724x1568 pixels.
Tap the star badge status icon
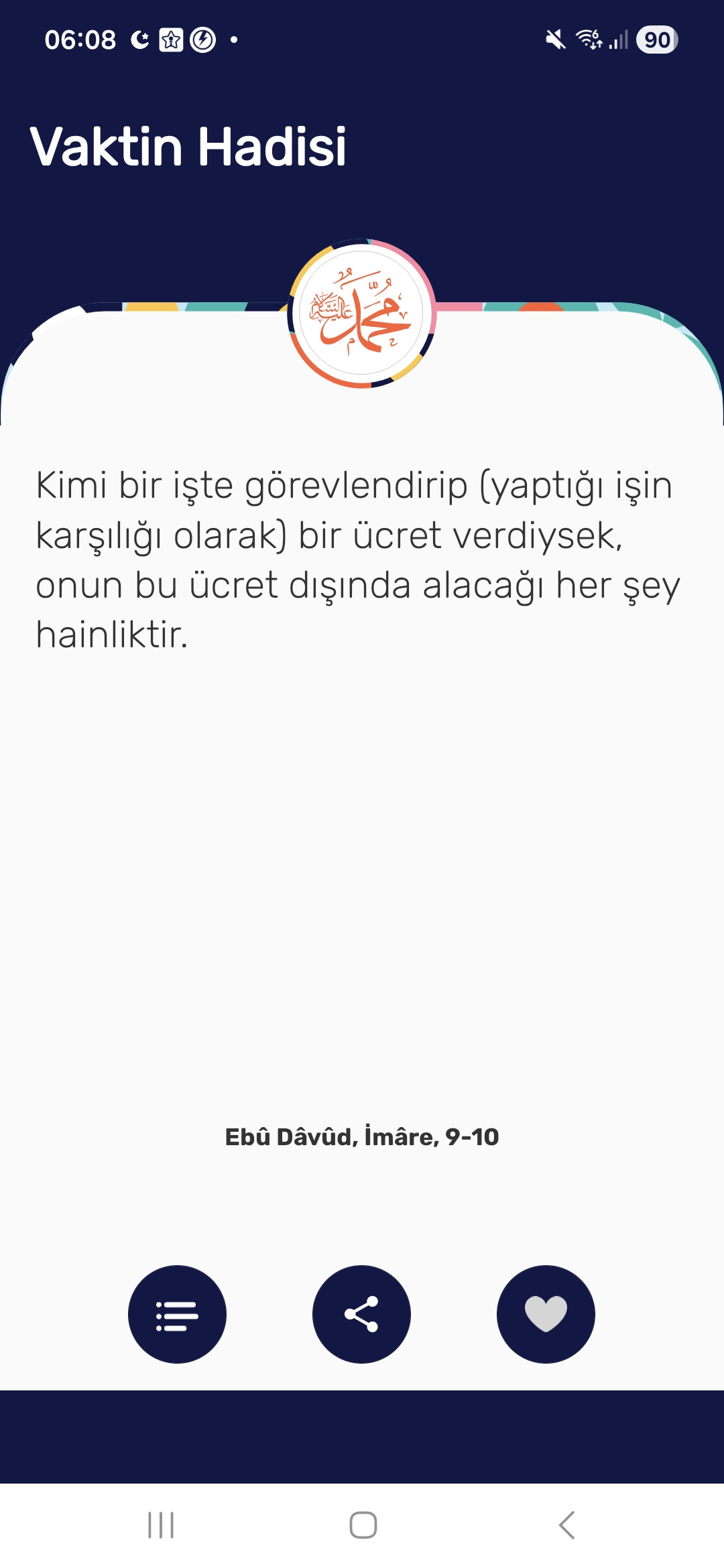point(172,40)
